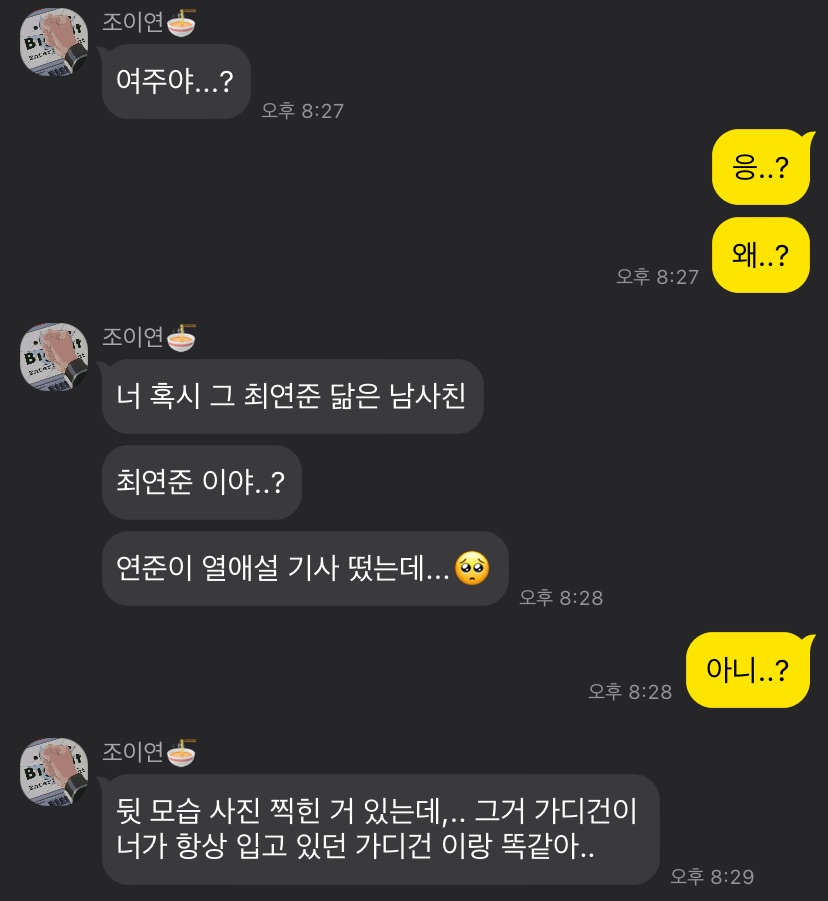View 조이연's profile from the 뒷 모습 사진 message
Viewport: 828px width, 901px height.
(x=55, y=772)
